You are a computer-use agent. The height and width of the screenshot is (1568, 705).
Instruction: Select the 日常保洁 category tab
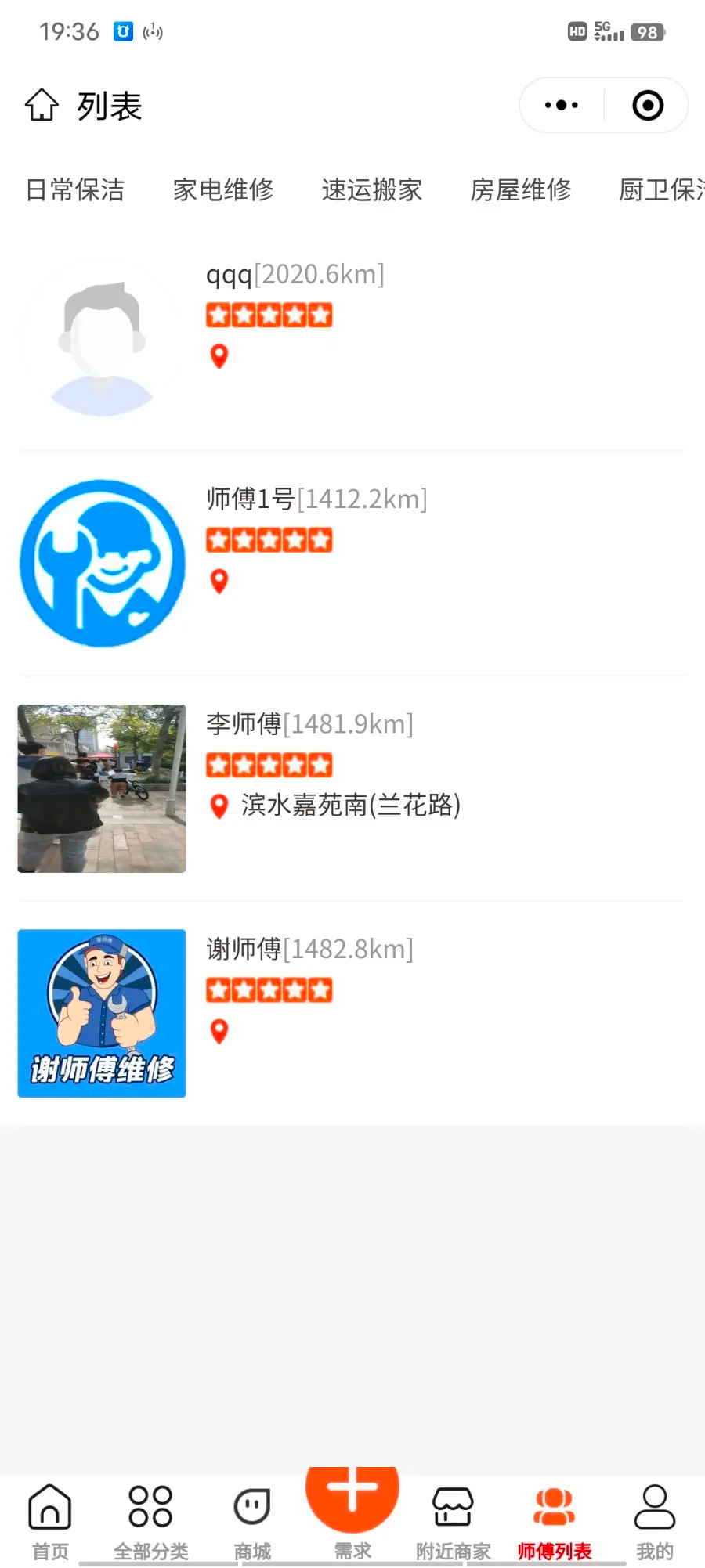tap(75, 189)
